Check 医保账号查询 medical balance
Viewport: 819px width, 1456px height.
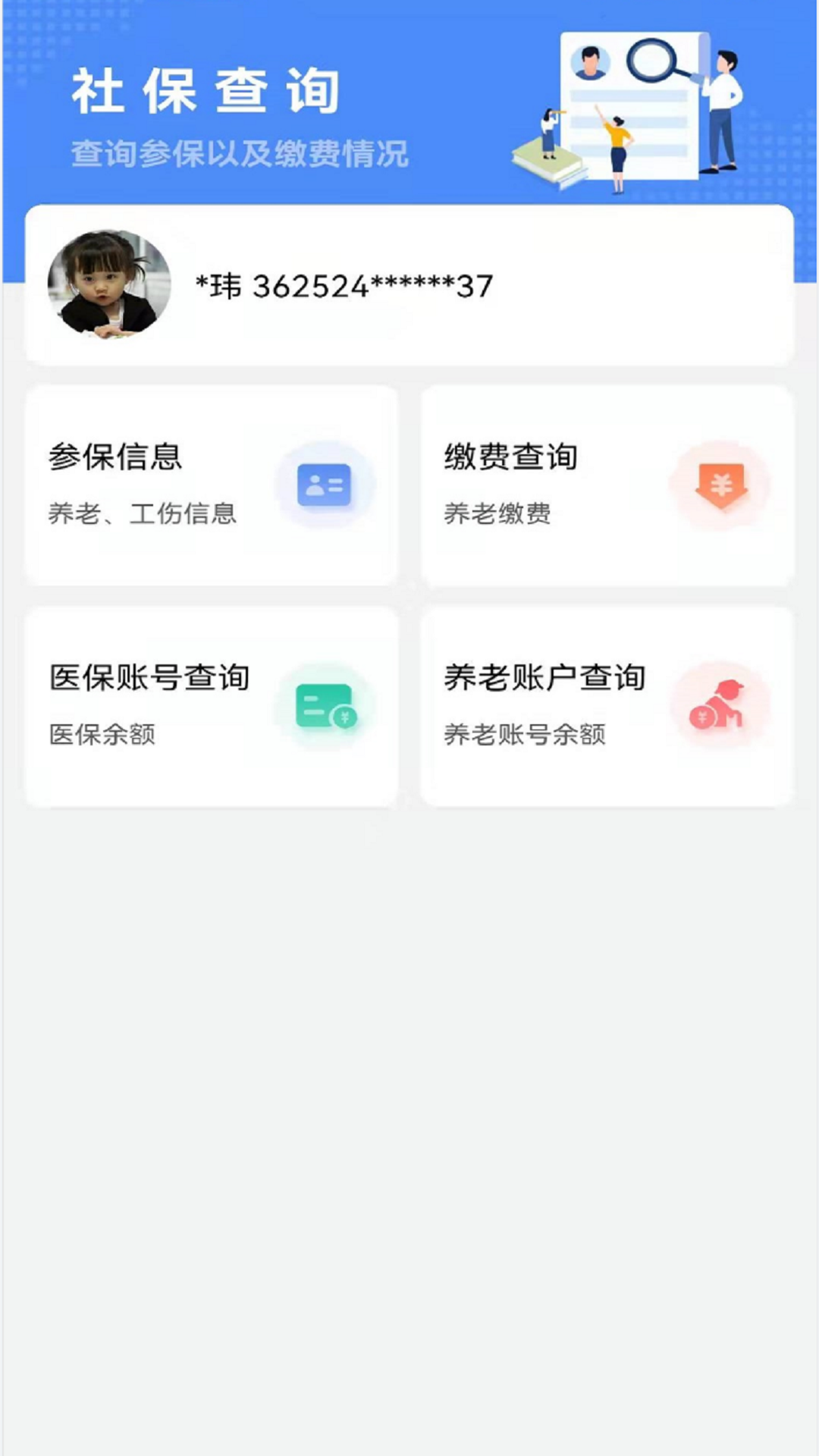coord(212,706)
